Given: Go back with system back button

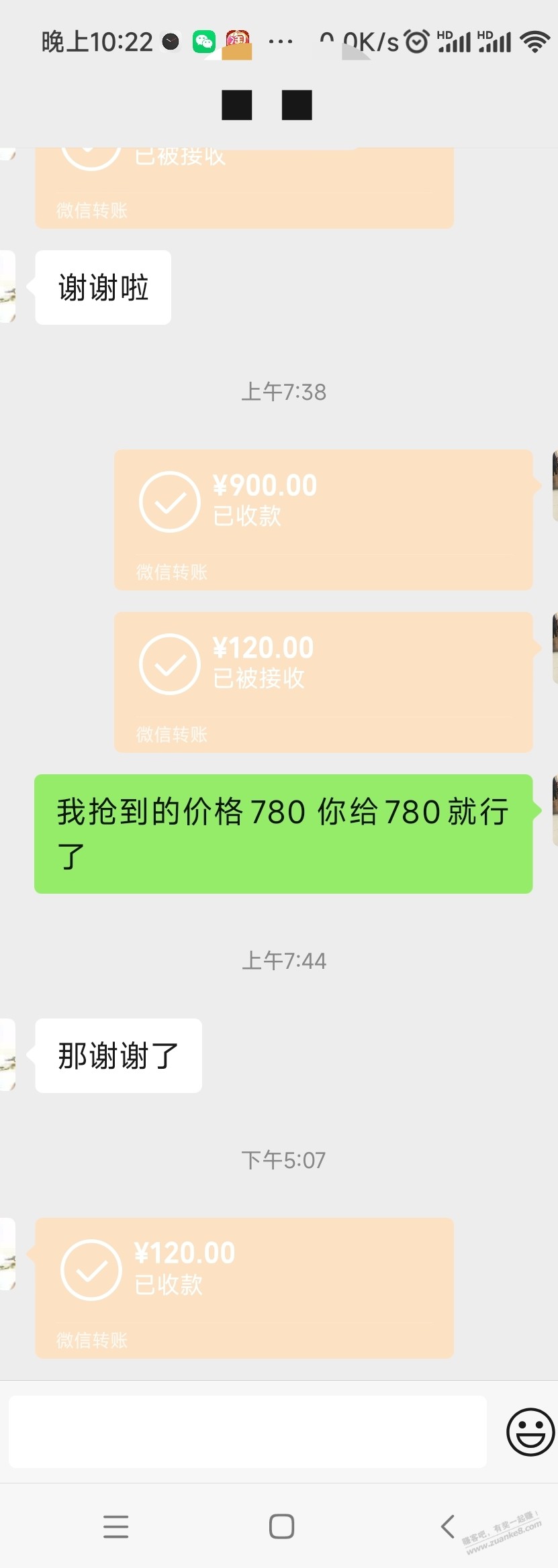Looking at the screenshot, I should point(448,1526).
